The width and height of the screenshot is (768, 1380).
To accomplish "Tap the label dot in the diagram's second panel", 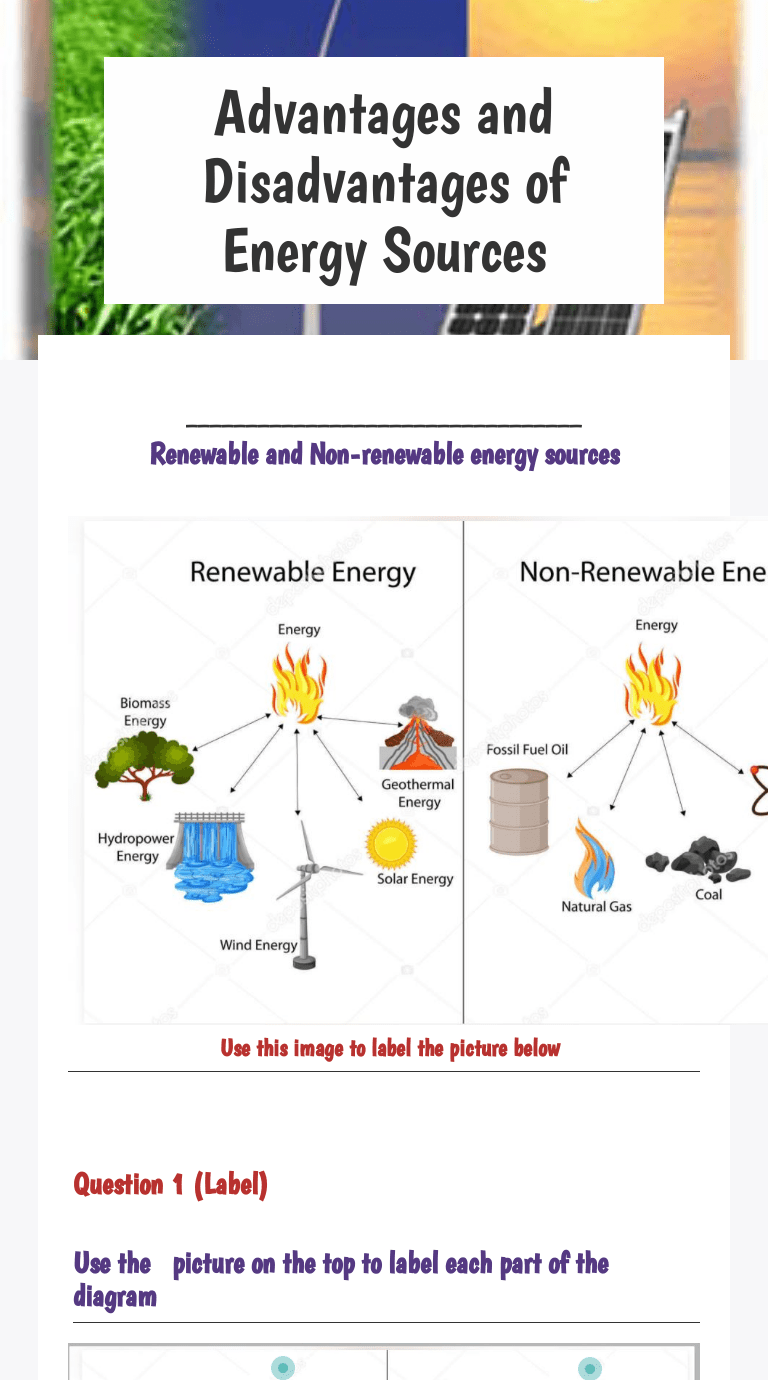I will coord(590,1367).
